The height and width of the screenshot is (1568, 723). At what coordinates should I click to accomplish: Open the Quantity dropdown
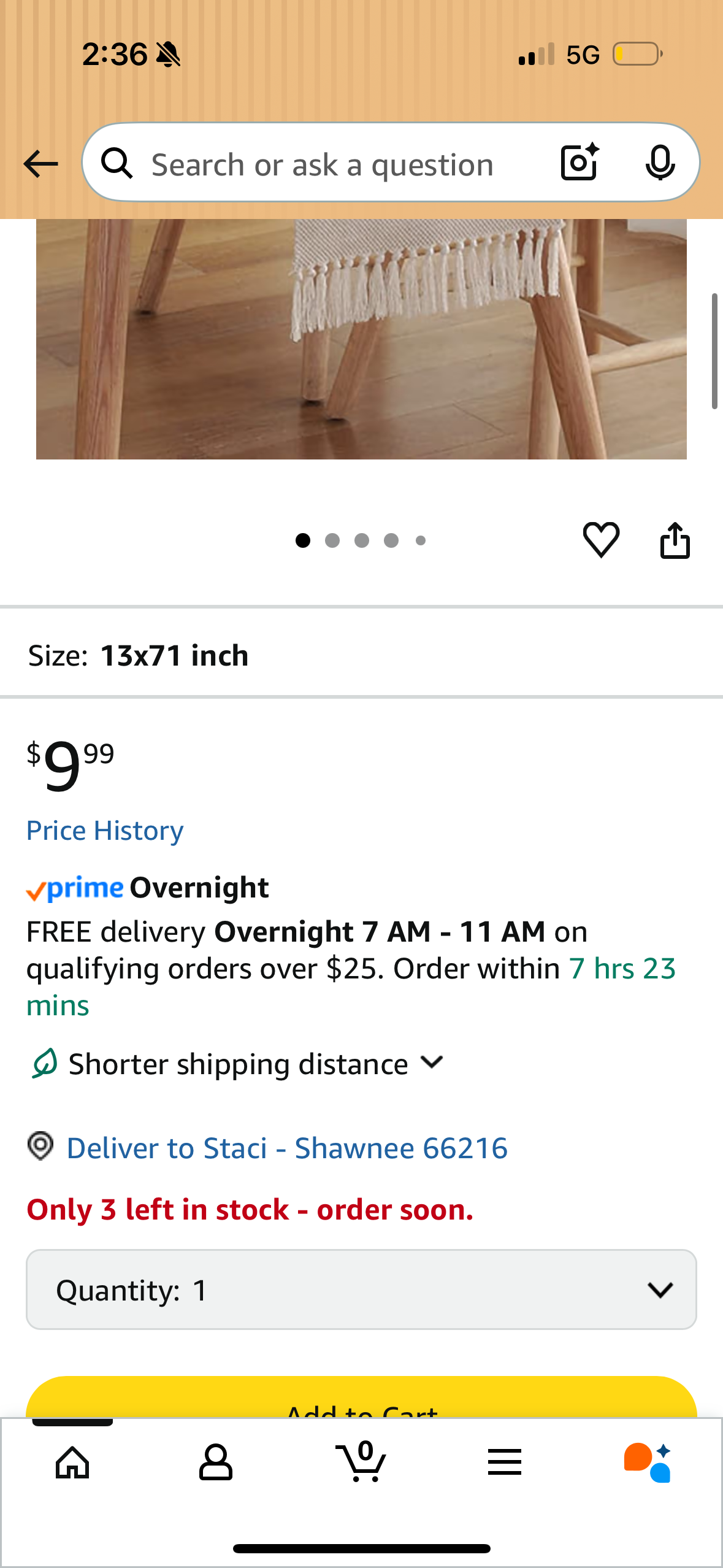coord(361,1289)
